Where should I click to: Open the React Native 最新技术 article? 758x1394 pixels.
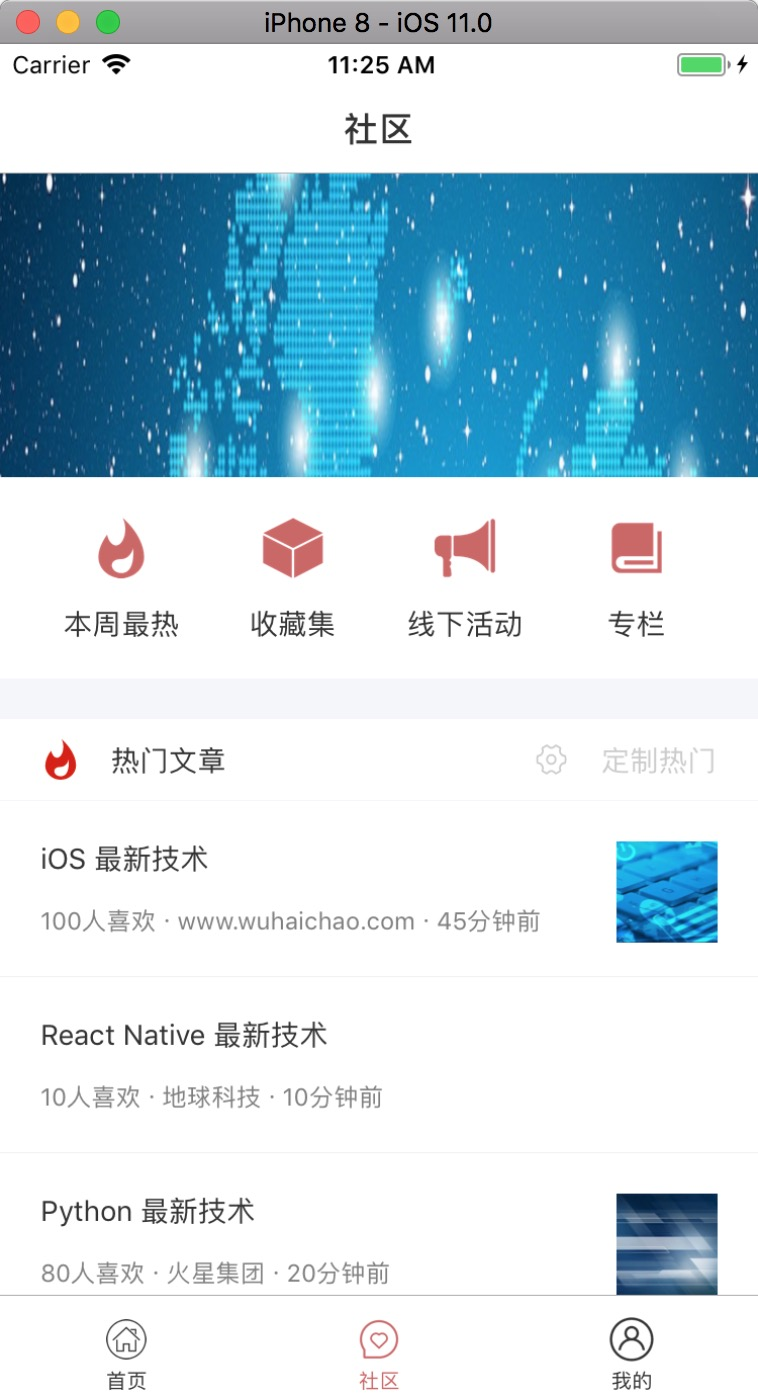click(x=379, y=1065)
